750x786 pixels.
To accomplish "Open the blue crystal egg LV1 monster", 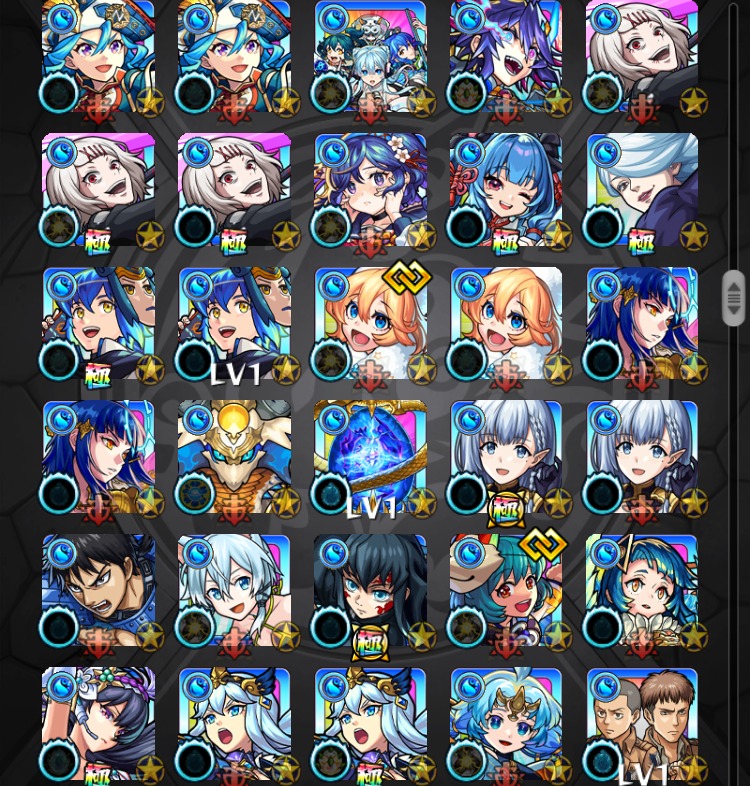I will click(370, 456).
